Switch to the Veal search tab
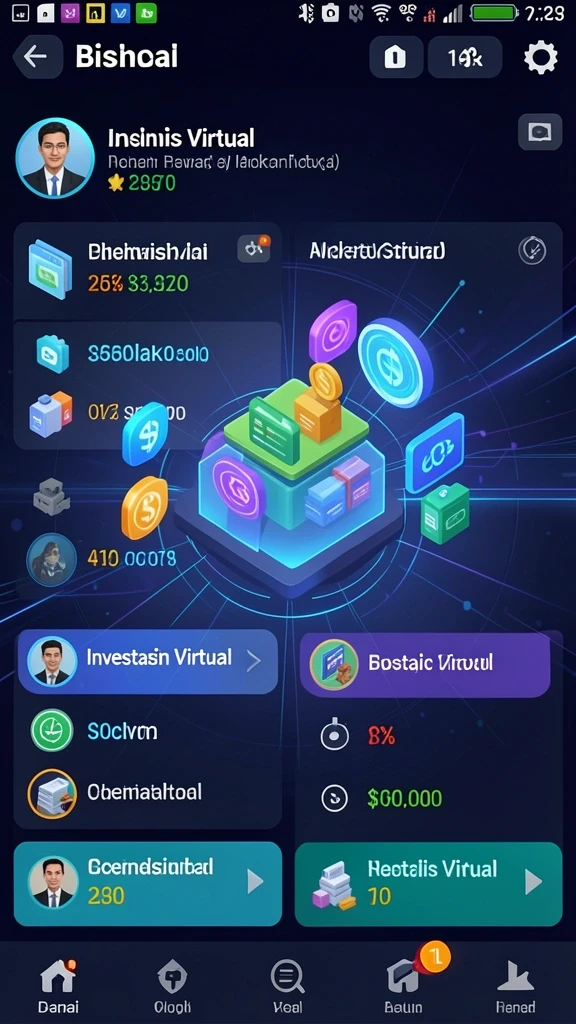Viewport: 576px width, 1024px height. coord(287,985)
